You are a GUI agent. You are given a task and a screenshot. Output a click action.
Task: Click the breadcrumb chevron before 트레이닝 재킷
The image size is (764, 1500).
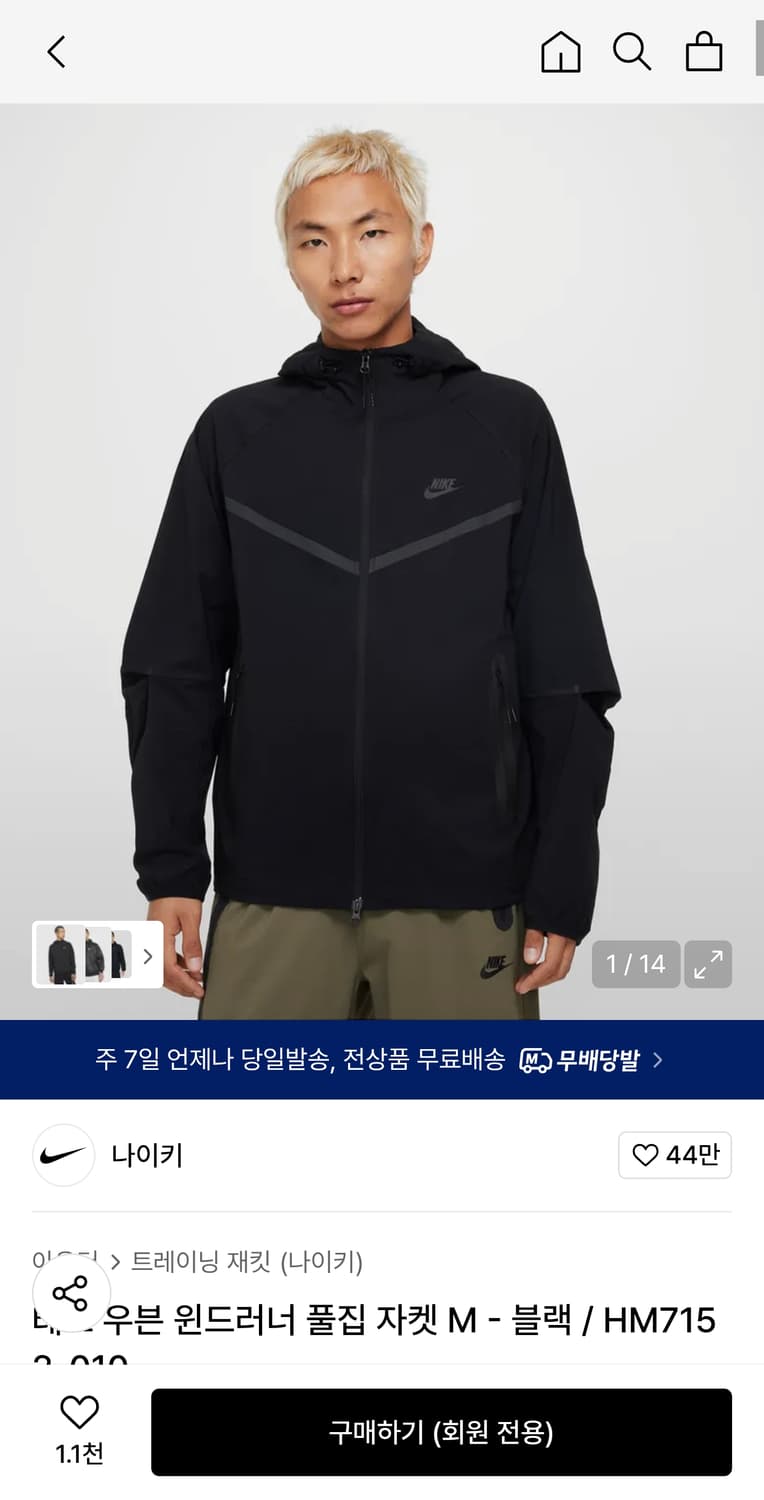point(115,1263)
